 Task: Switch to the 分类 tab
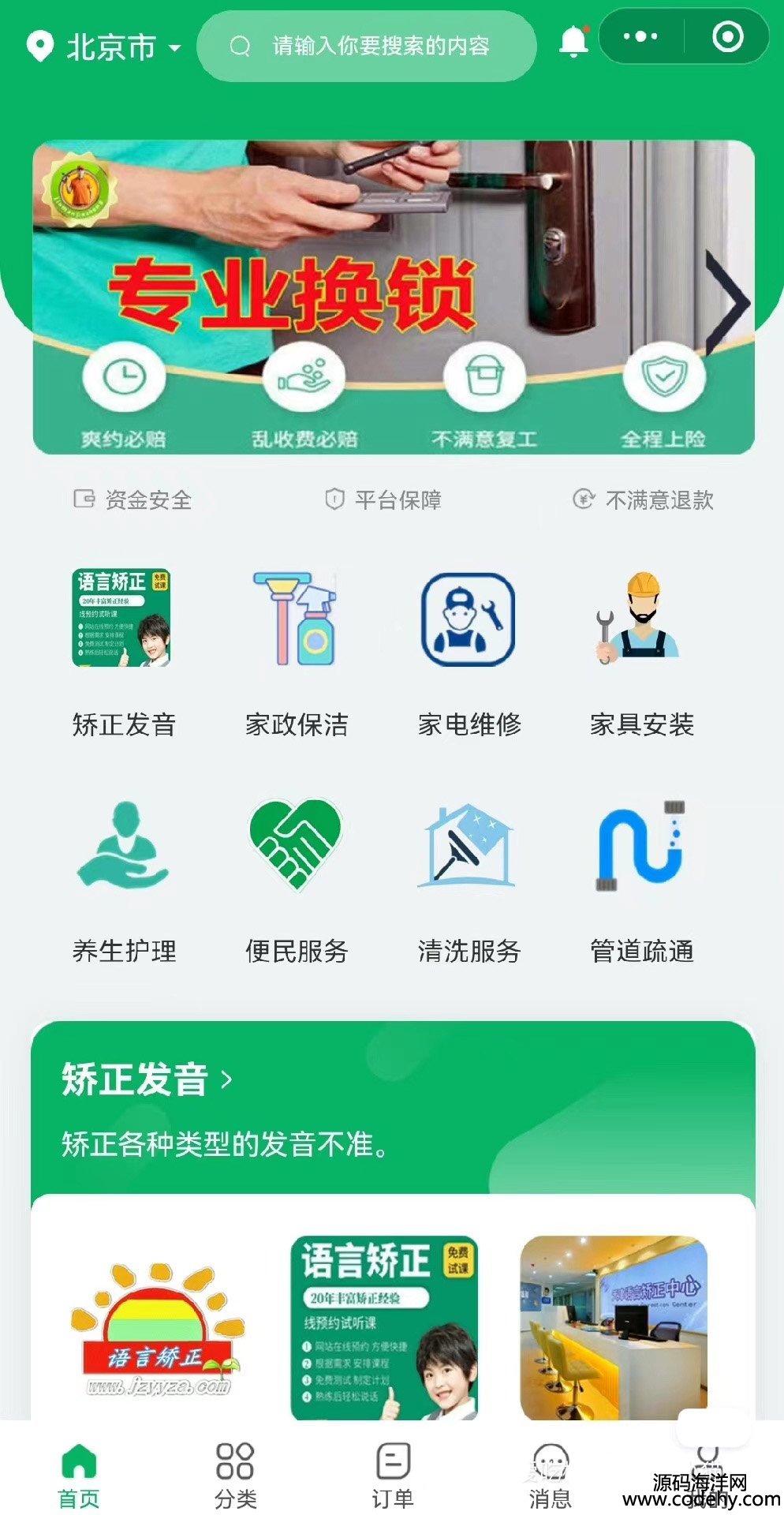236,1476
